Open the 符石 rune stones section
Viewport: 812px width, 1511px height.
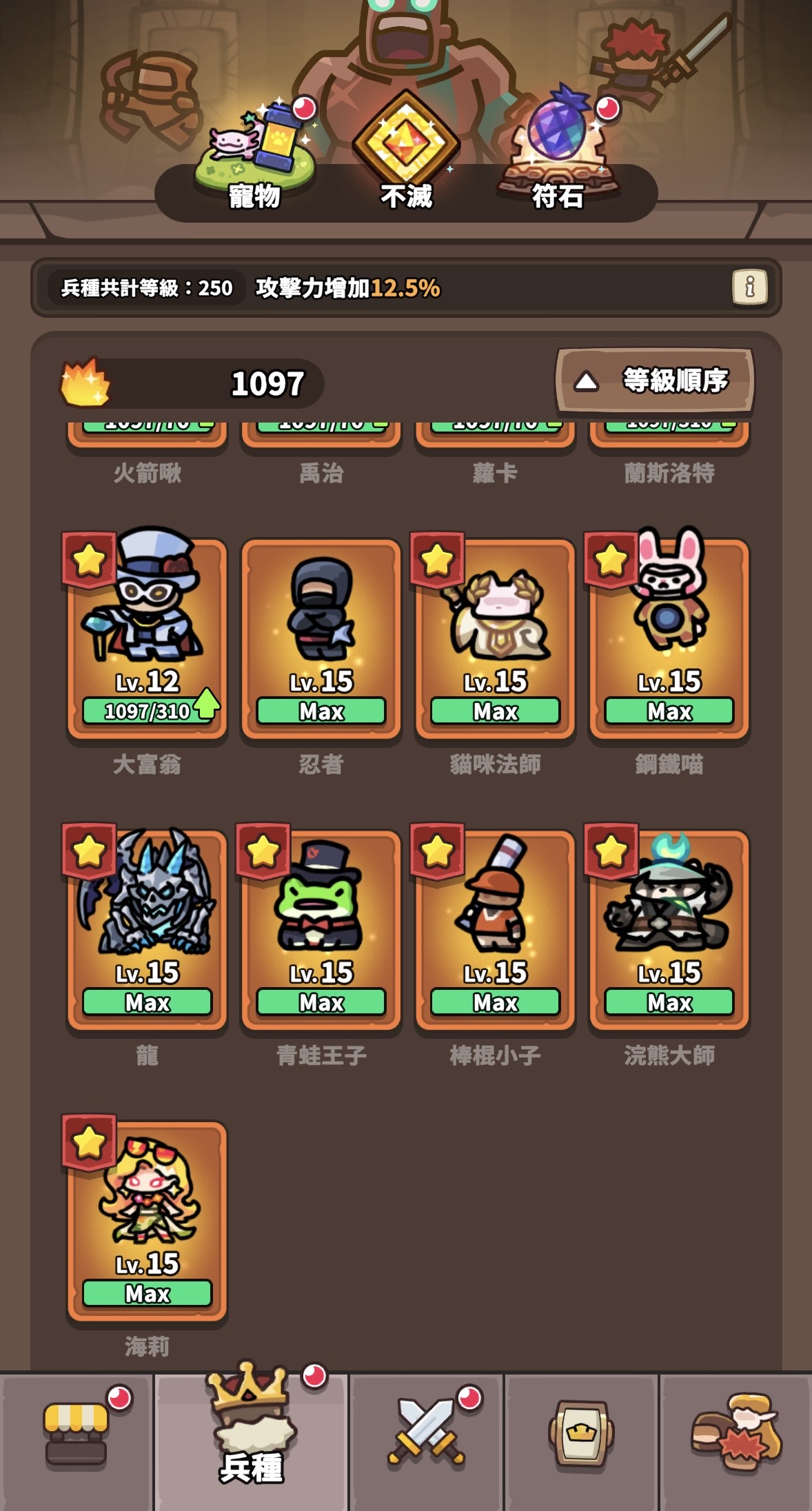[558, 152]
